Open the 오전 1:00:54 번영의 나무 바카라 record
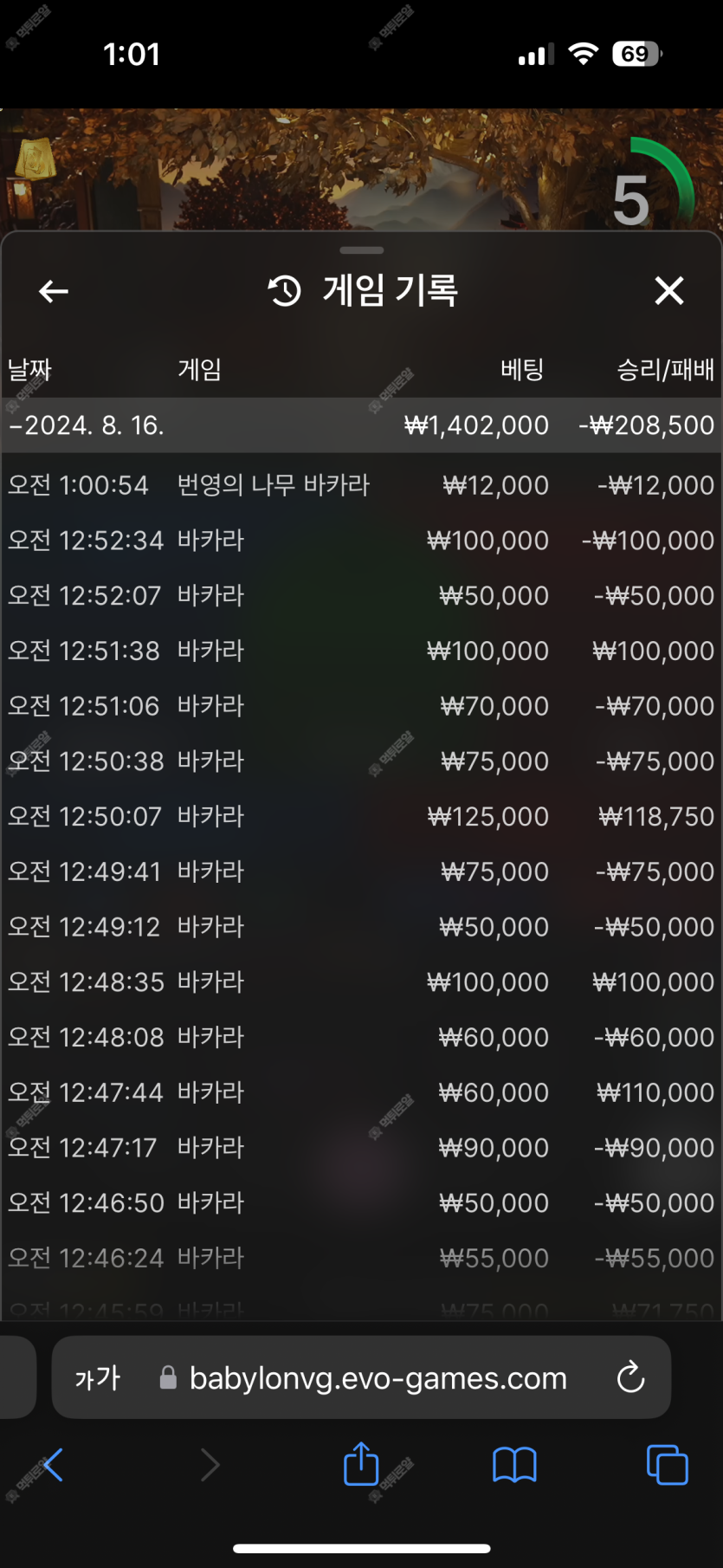723x1568 pixels. (x=362, y=485)
